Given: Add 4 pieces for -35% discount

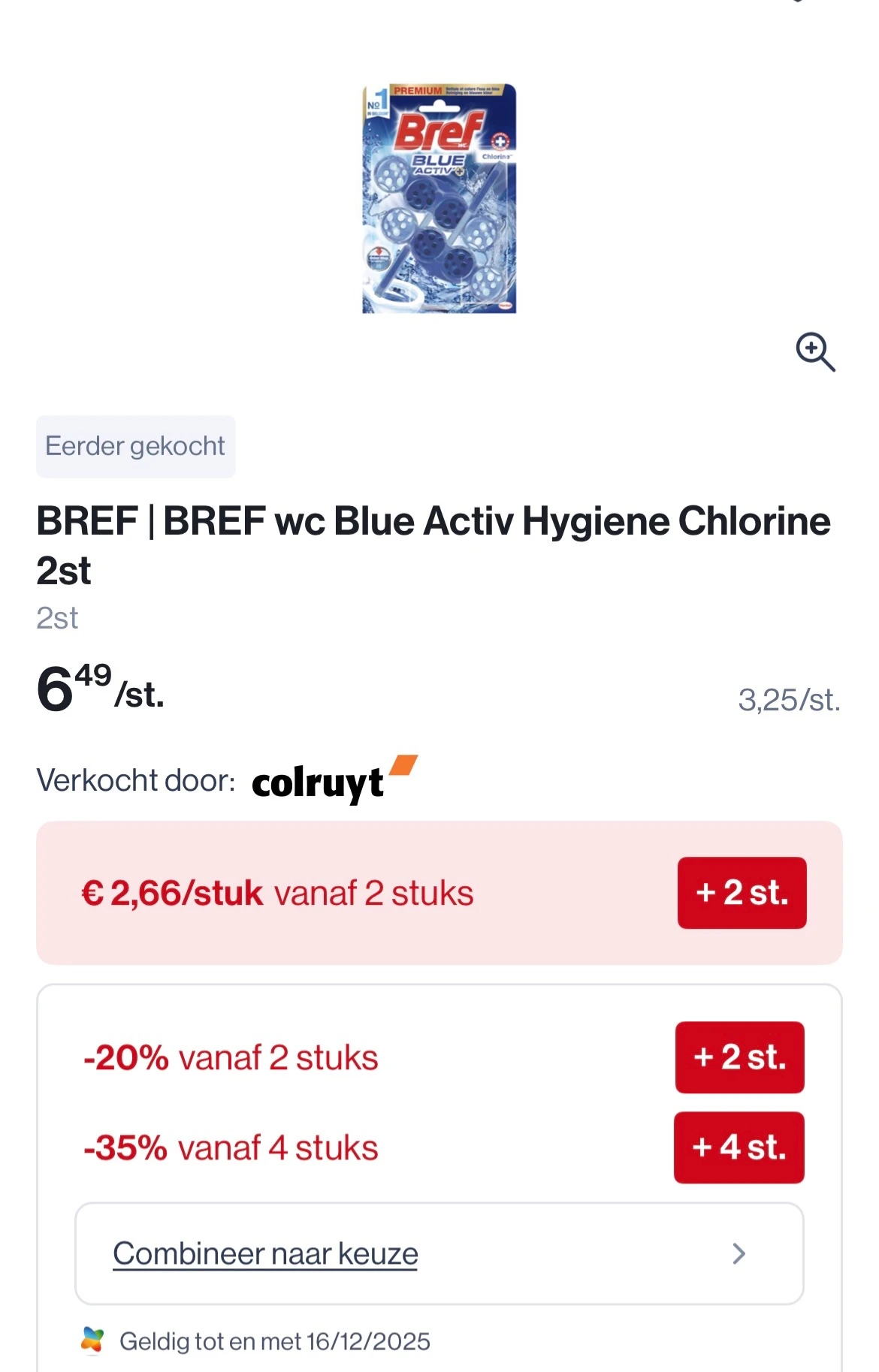Looking at the screenshot, I should 739,1147.
